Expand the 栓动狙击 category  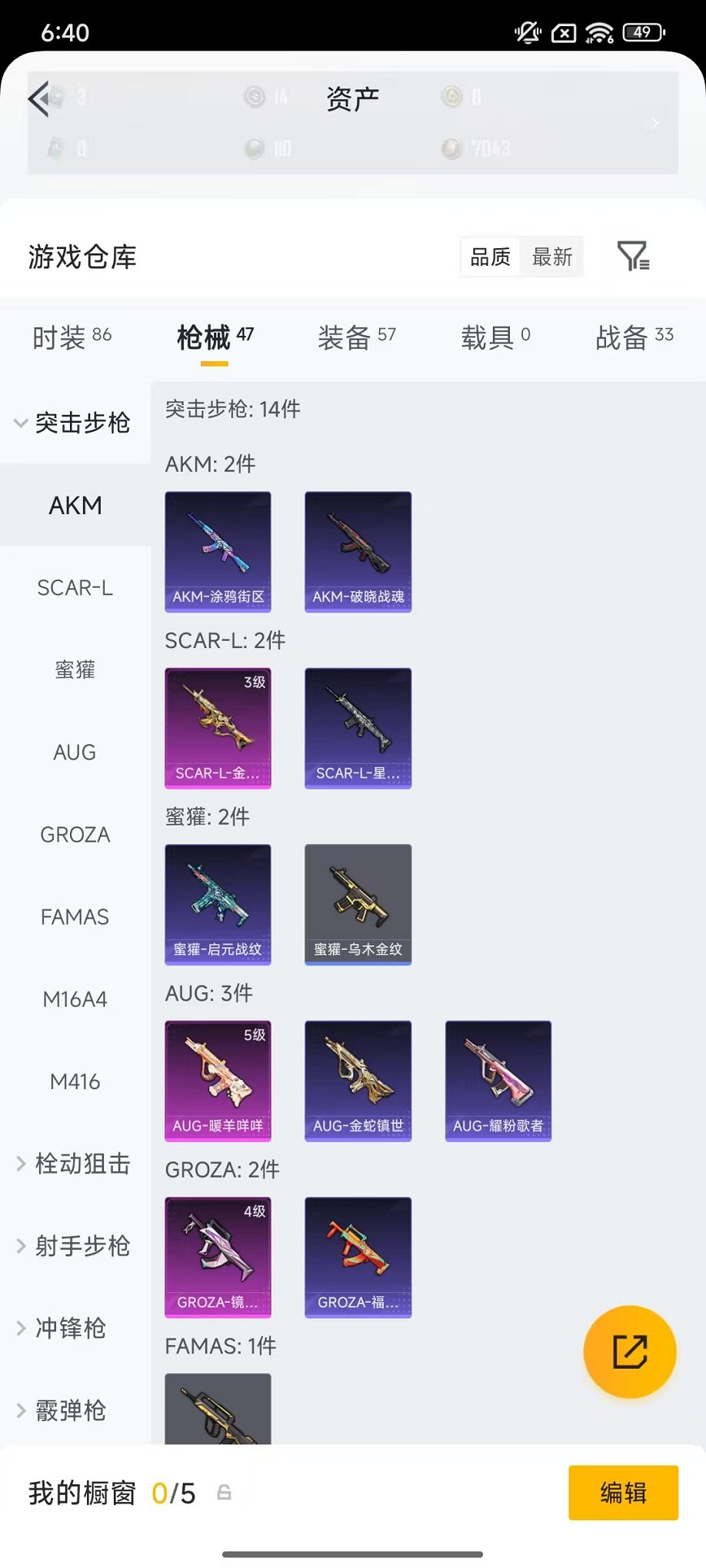point(75,1164)
